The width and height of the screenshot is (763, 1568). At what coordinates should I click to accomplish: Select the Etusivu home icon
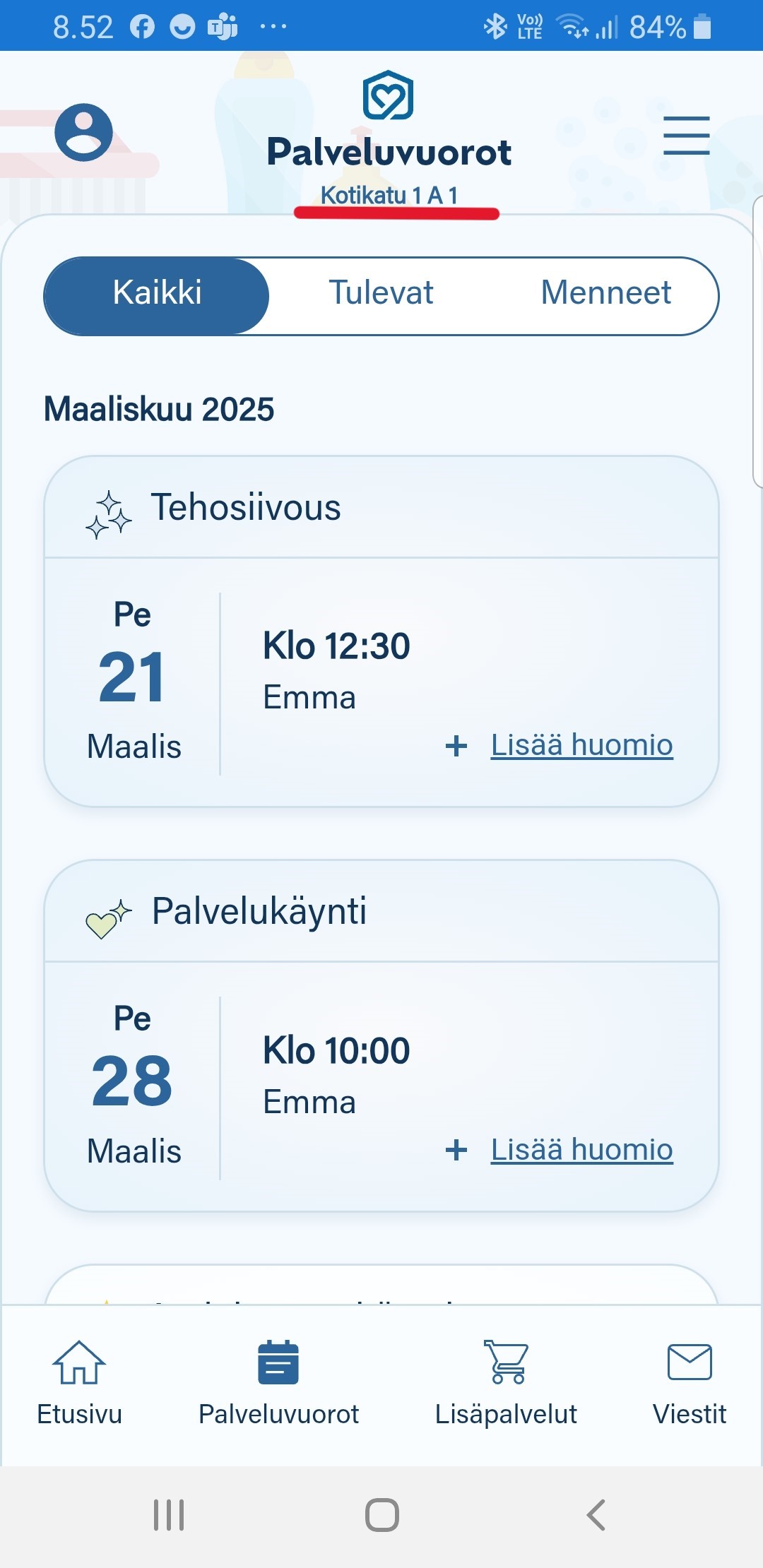click(78, 1363)
